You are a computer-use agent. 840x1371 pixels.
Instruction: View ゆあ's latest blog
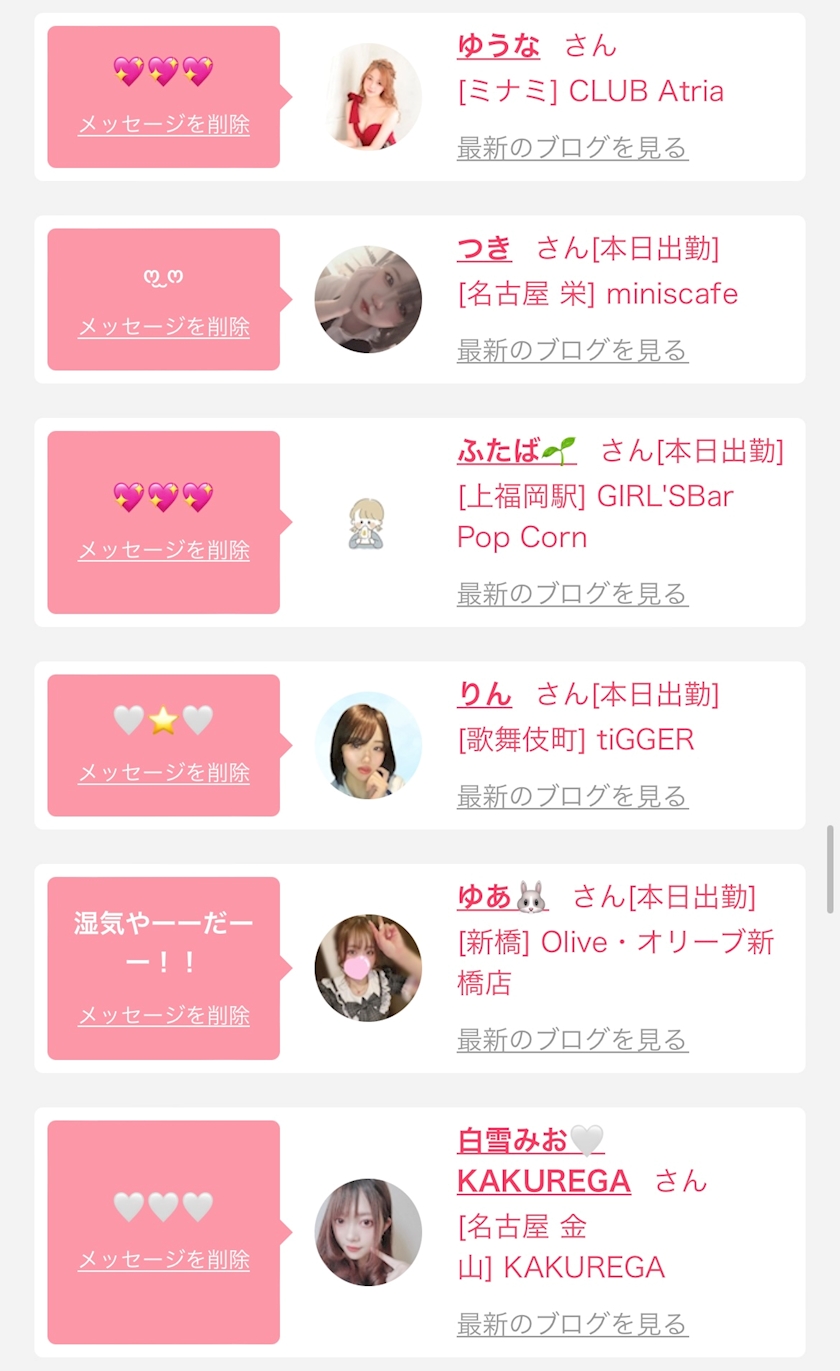tap(572, 1040)
